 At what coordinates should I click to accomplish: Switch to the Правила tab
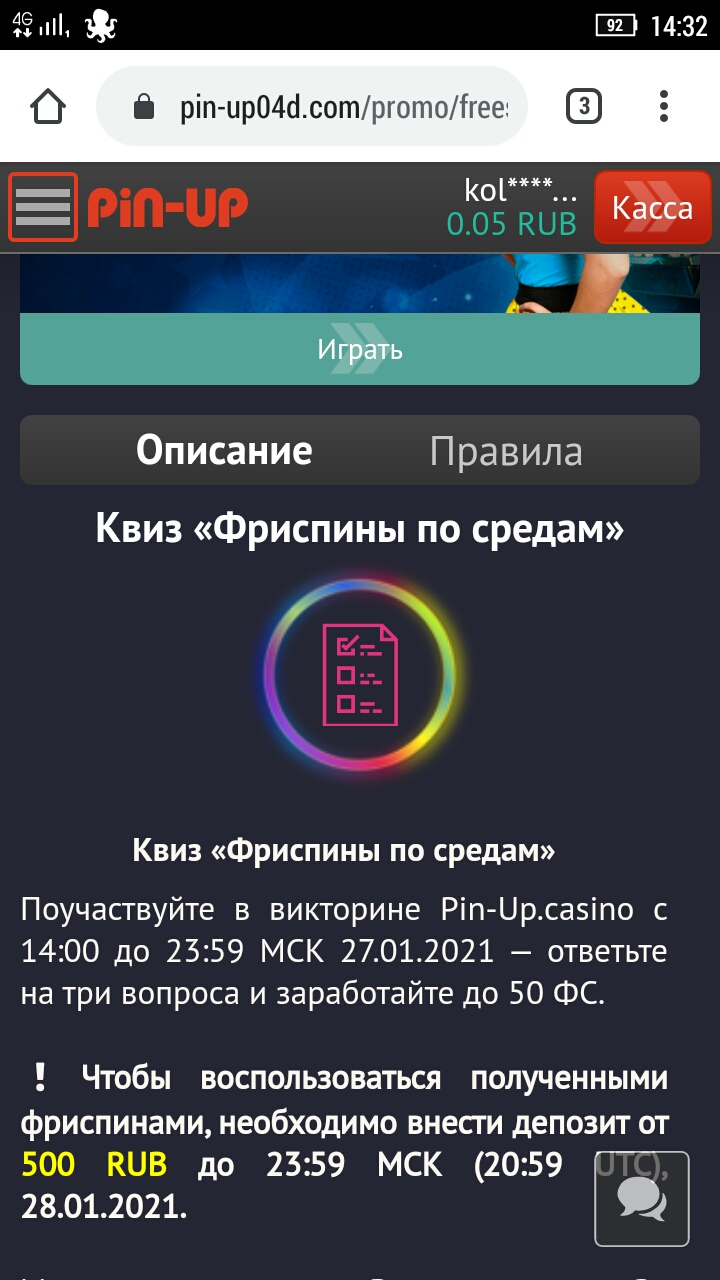pos(506,451)
